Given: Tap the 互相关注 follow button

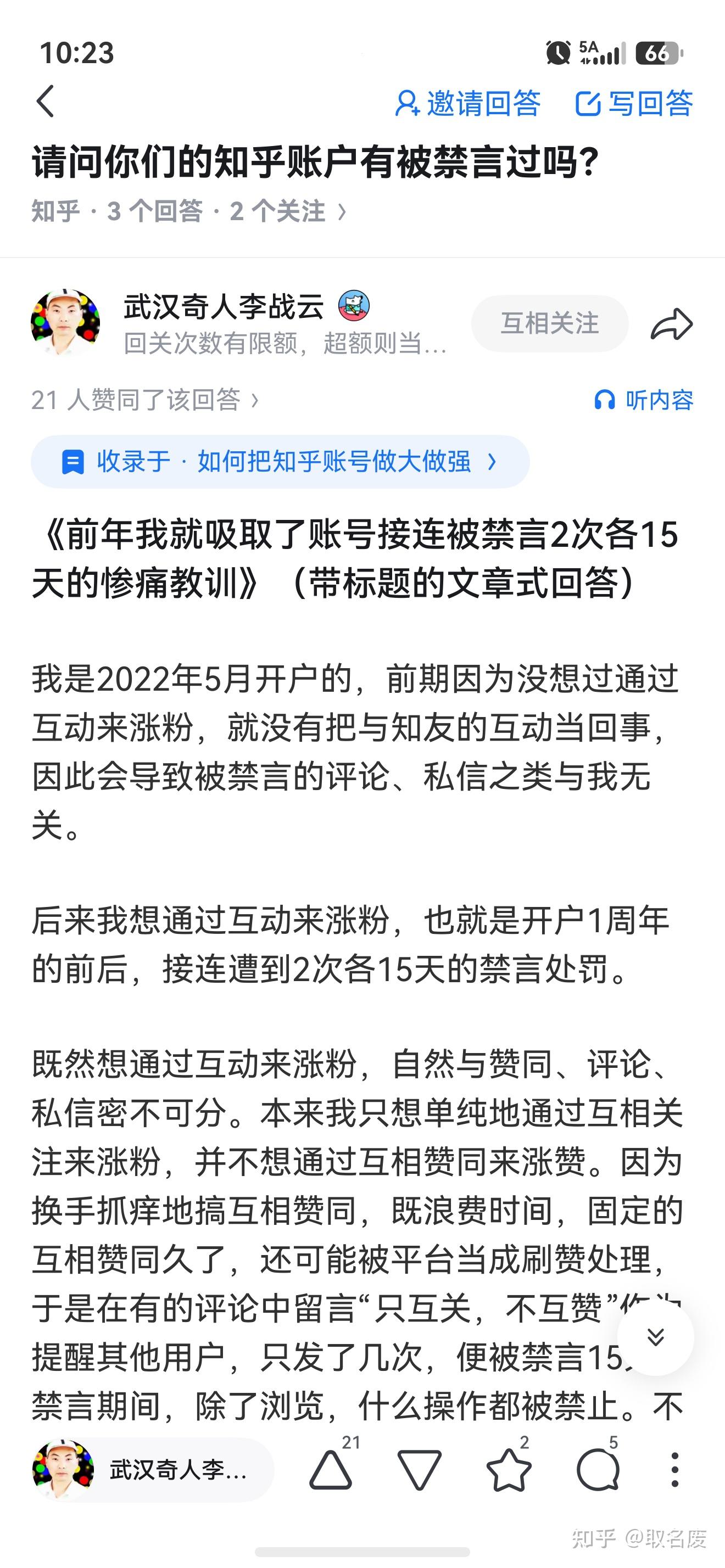Looking at the screenshot, I should 550,323.
